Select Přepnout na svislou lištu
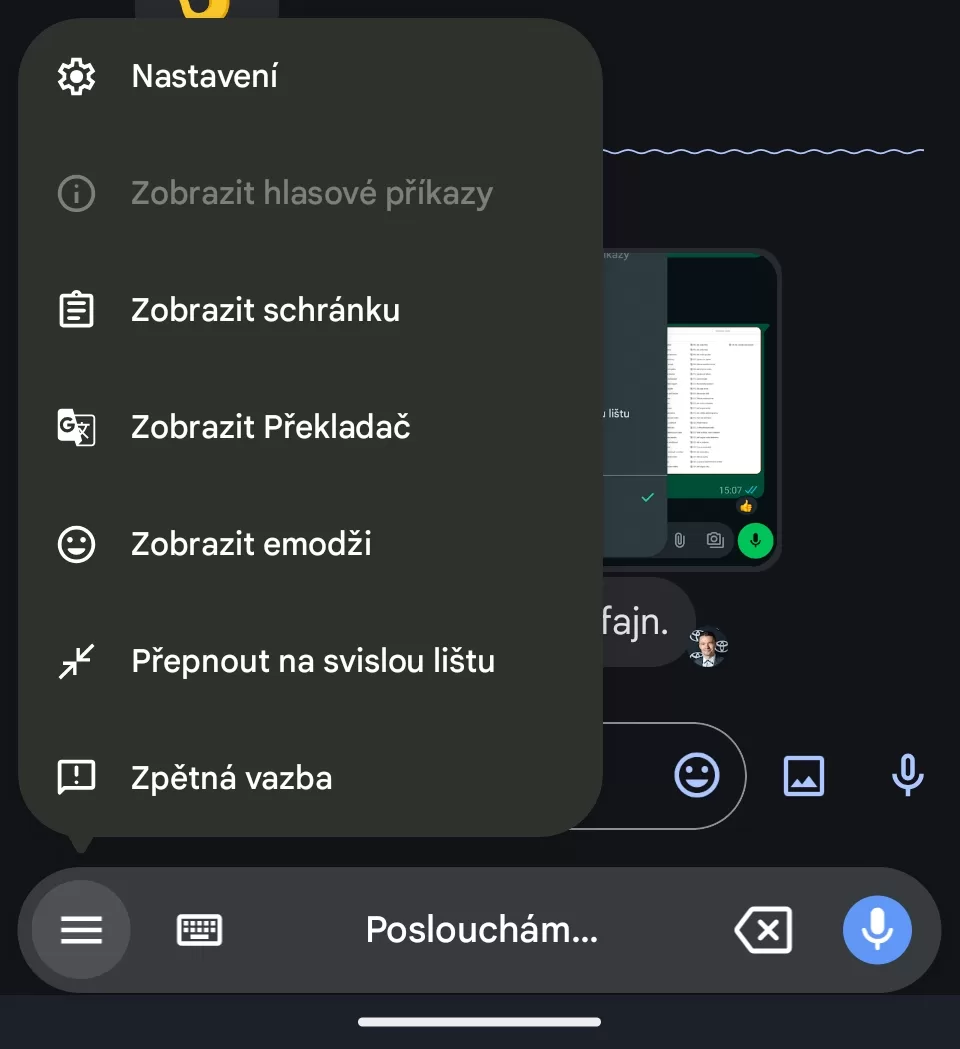The image size is (960, 1049). 312,661
